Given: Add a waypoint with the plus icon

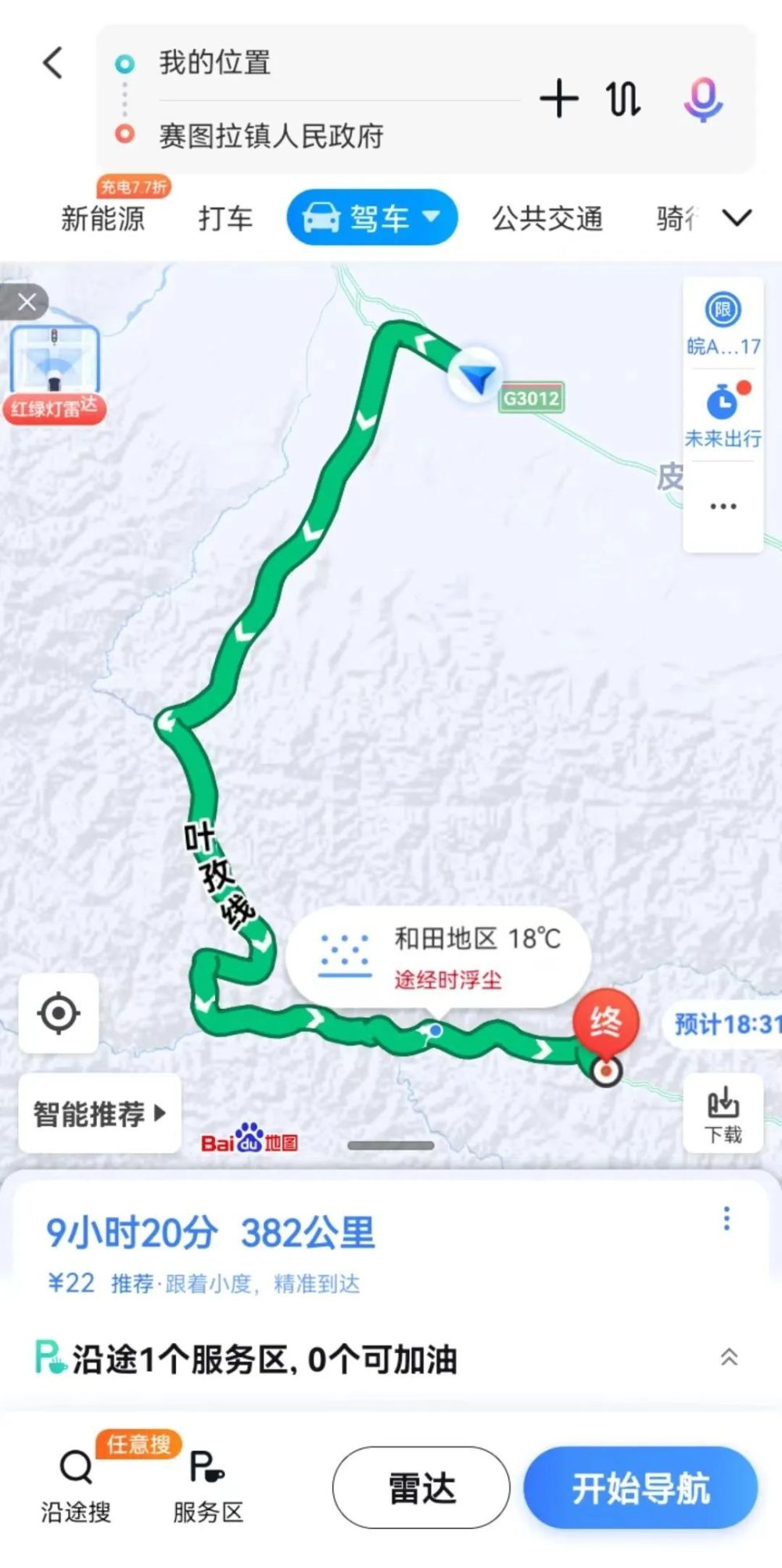Looking at the screenshot, I should point(559,99).
